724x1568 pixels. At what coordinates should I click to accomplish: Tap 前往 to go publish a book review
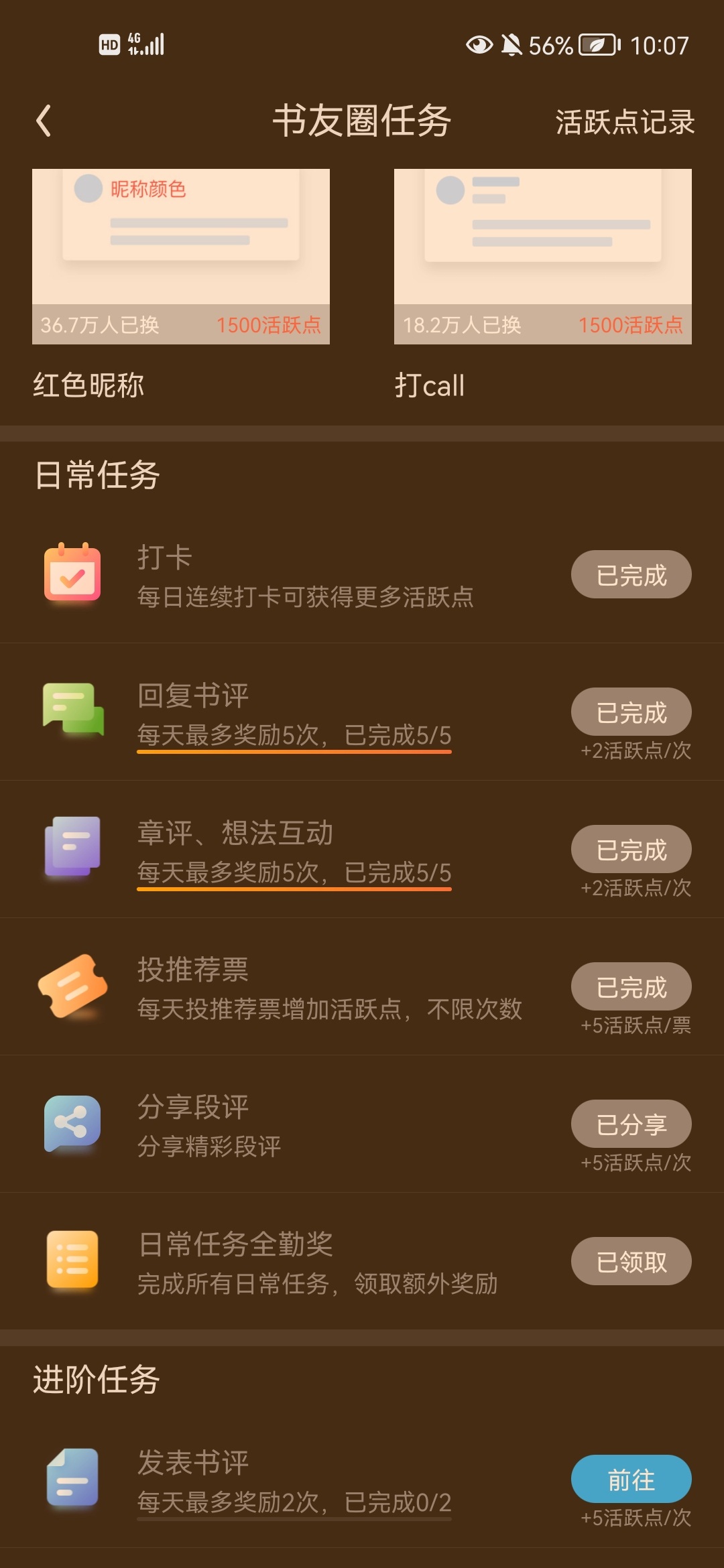click(631, 1480)
